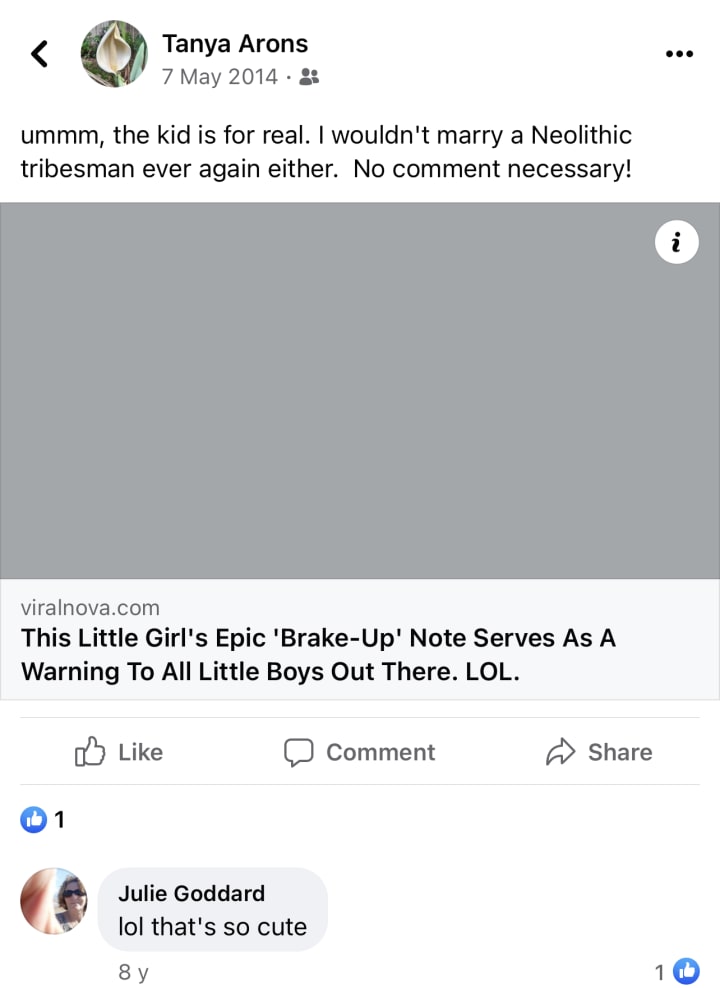The height and width of the screenshot is (988, 720).
Task: Open Julie Goddard's profile photo
Action: click(x=54, y=901)
